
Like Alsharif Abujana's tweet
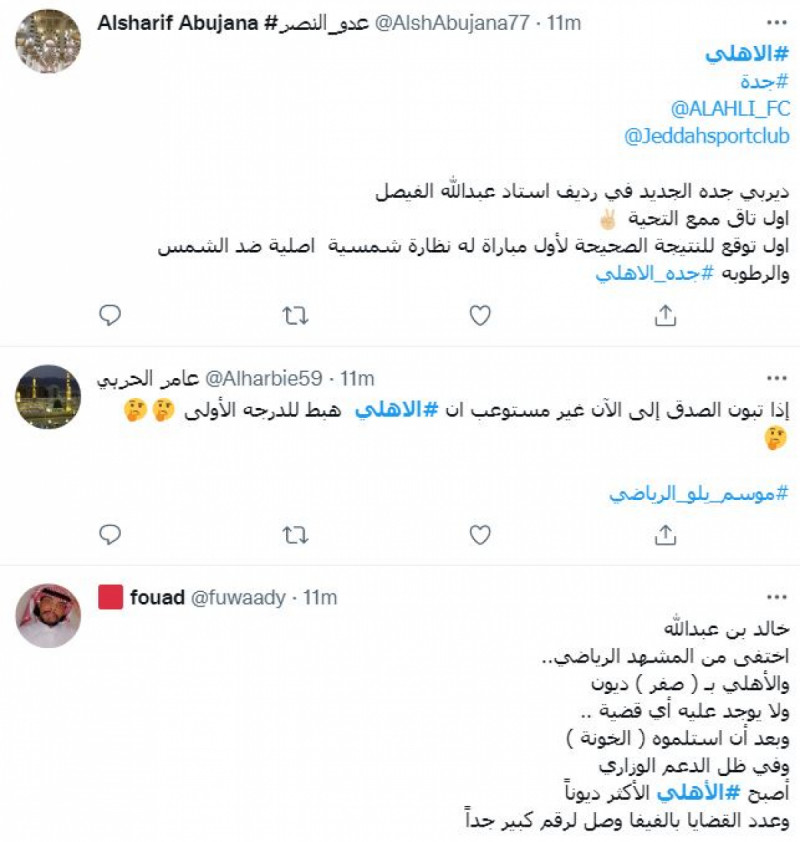click(x=480, y=315)
